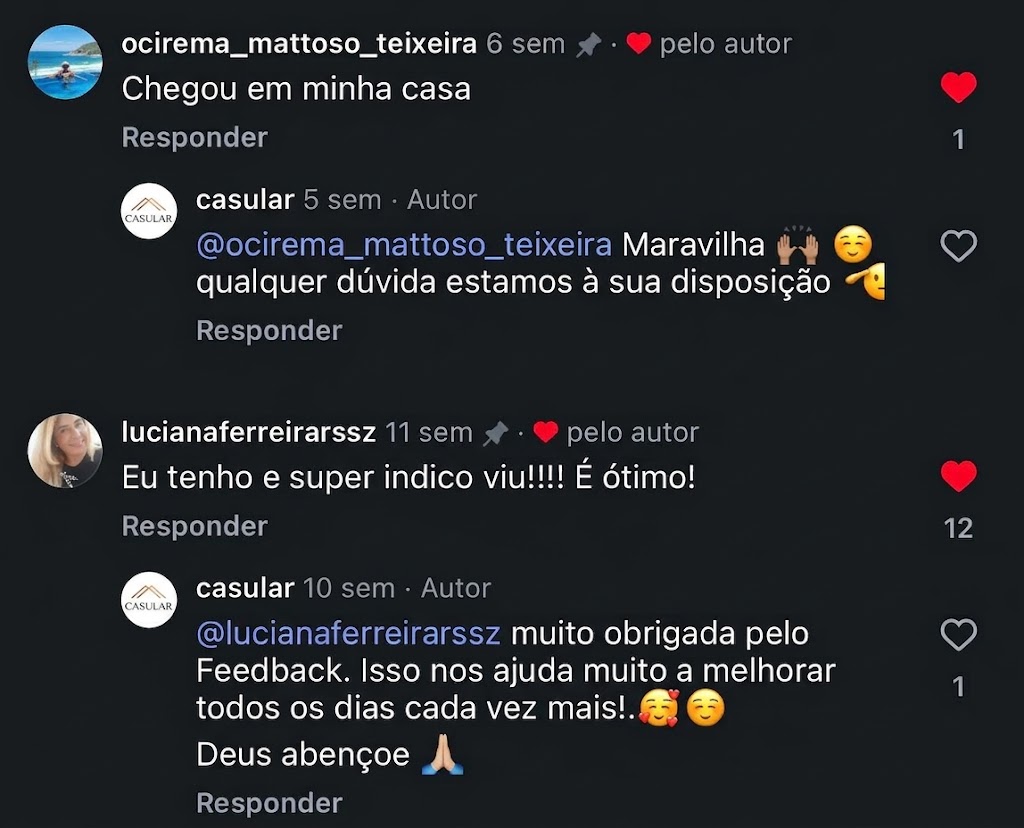Open casular's avatar on the 5 sem reply
The image size is (1024, 828).
coord(149,210)
